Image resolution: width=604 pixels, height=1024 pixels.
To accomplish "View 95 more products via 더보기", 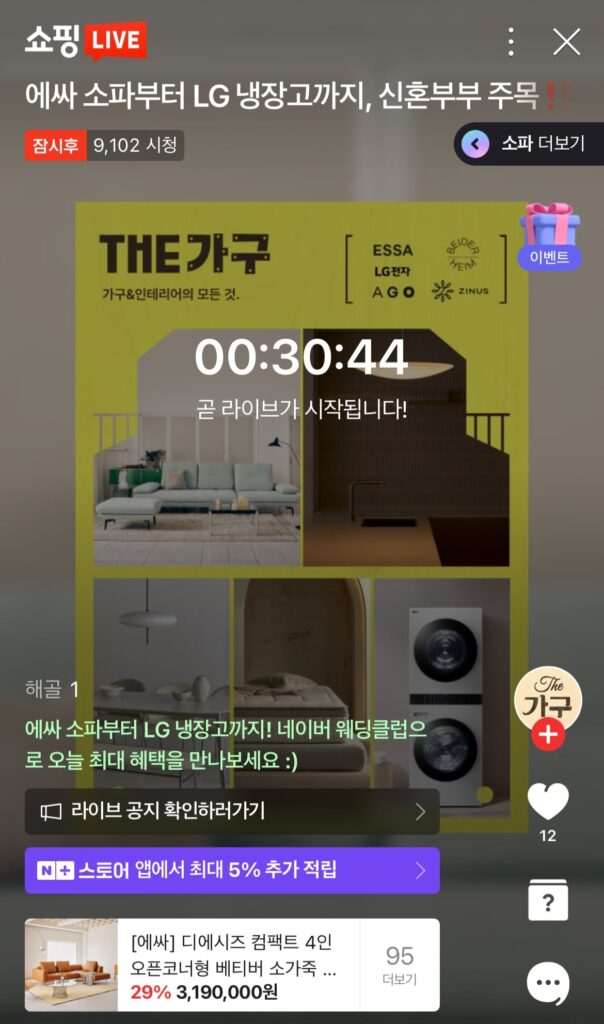I will coord(399,966).
